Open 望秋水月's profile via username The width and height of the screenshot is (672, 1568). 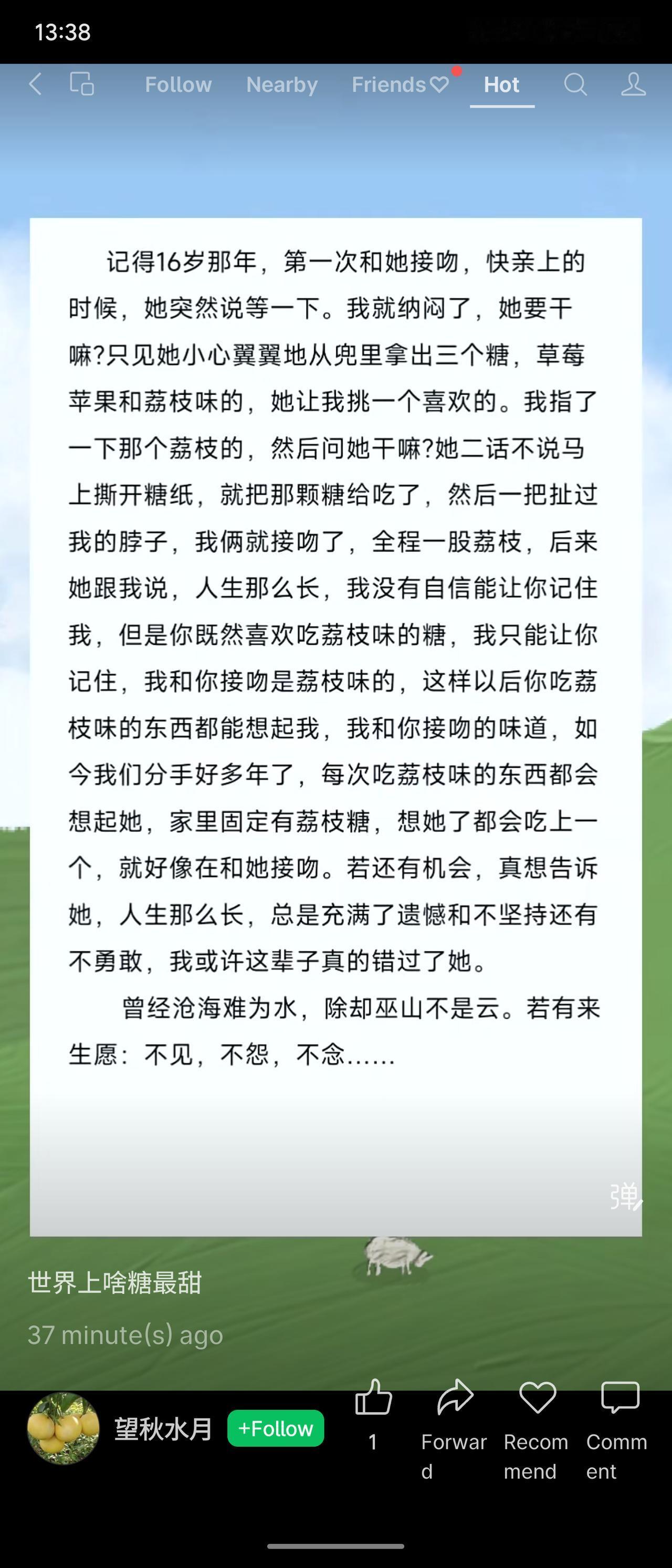click(x=161, y=1429)
